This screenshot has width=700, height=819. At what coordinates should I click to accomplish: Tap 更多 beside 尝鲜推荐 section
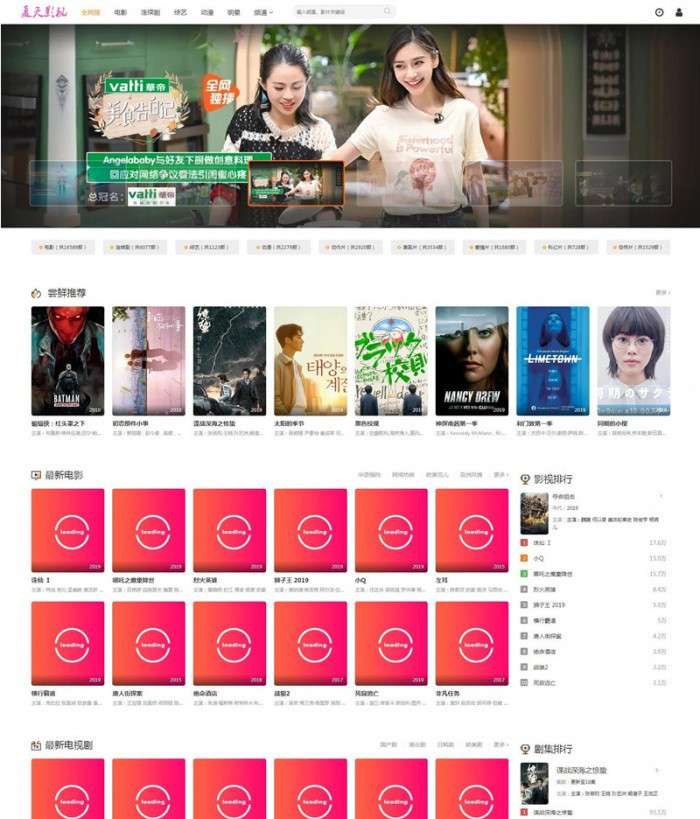point(662,293)
